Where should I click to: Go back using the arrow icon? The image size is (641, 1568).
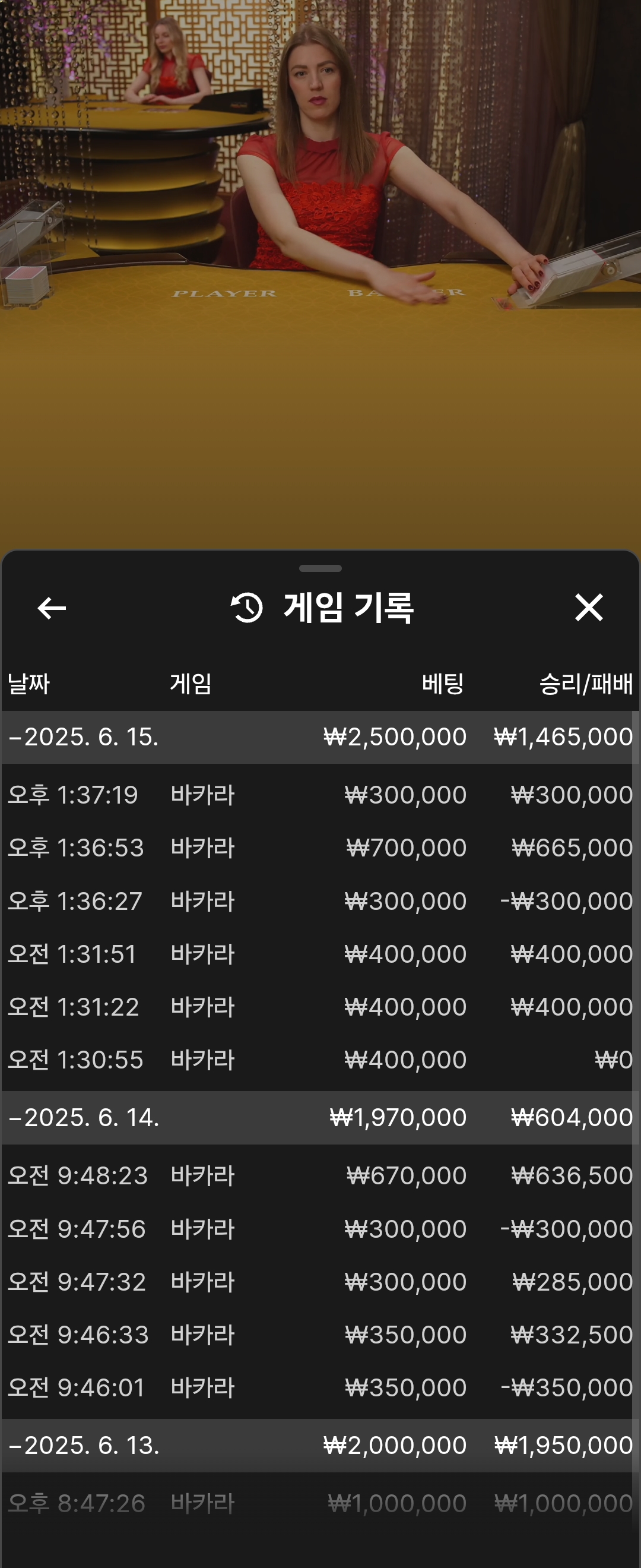(52, 608)
